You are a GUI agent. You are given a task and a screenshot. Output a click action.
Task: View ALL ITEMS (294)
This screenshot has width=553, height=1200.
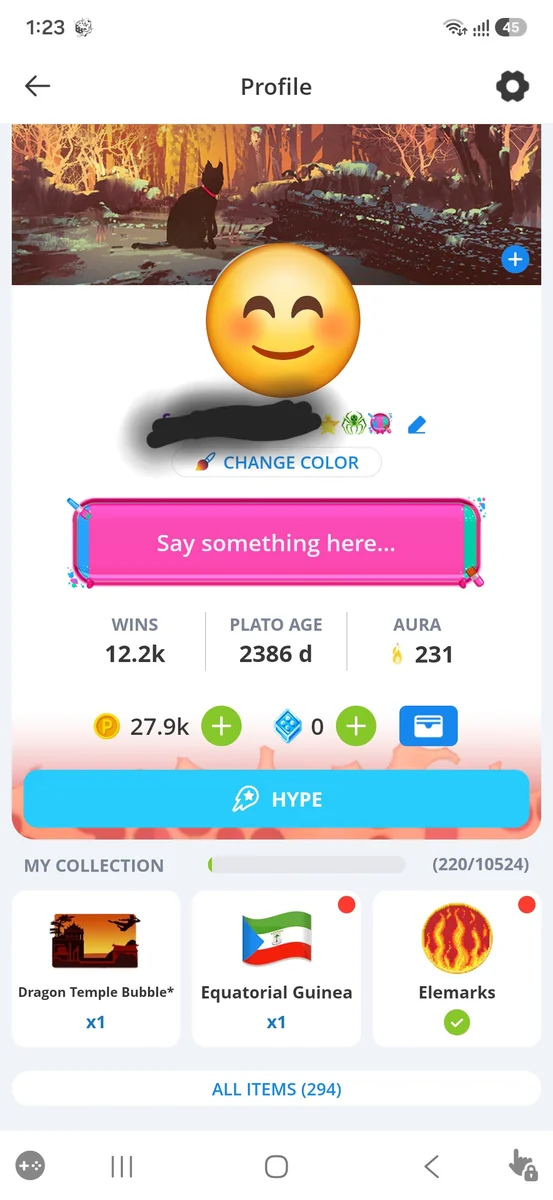(x=276, y=1089)
